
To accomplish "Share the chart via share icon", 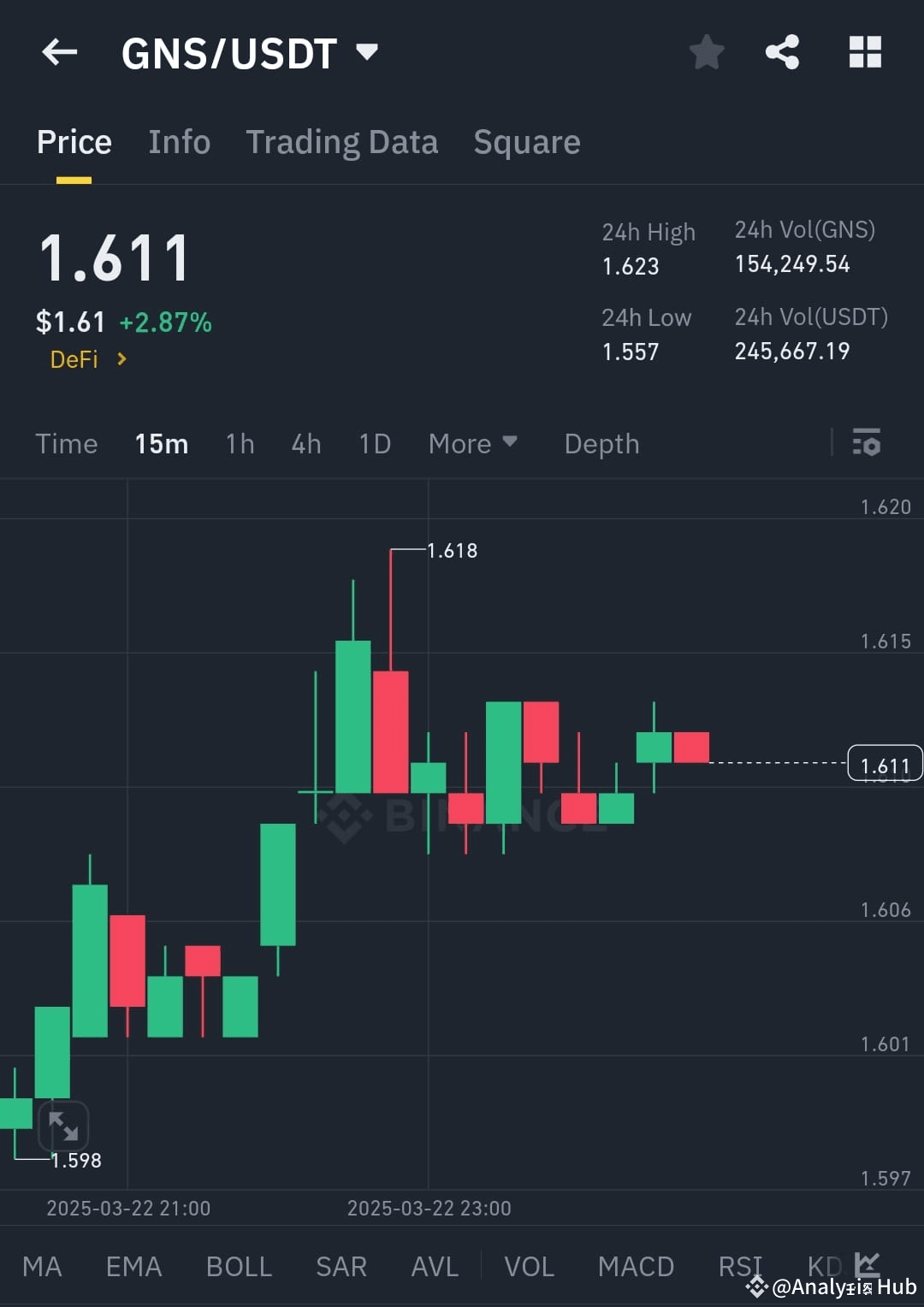I will pos(781,52).
